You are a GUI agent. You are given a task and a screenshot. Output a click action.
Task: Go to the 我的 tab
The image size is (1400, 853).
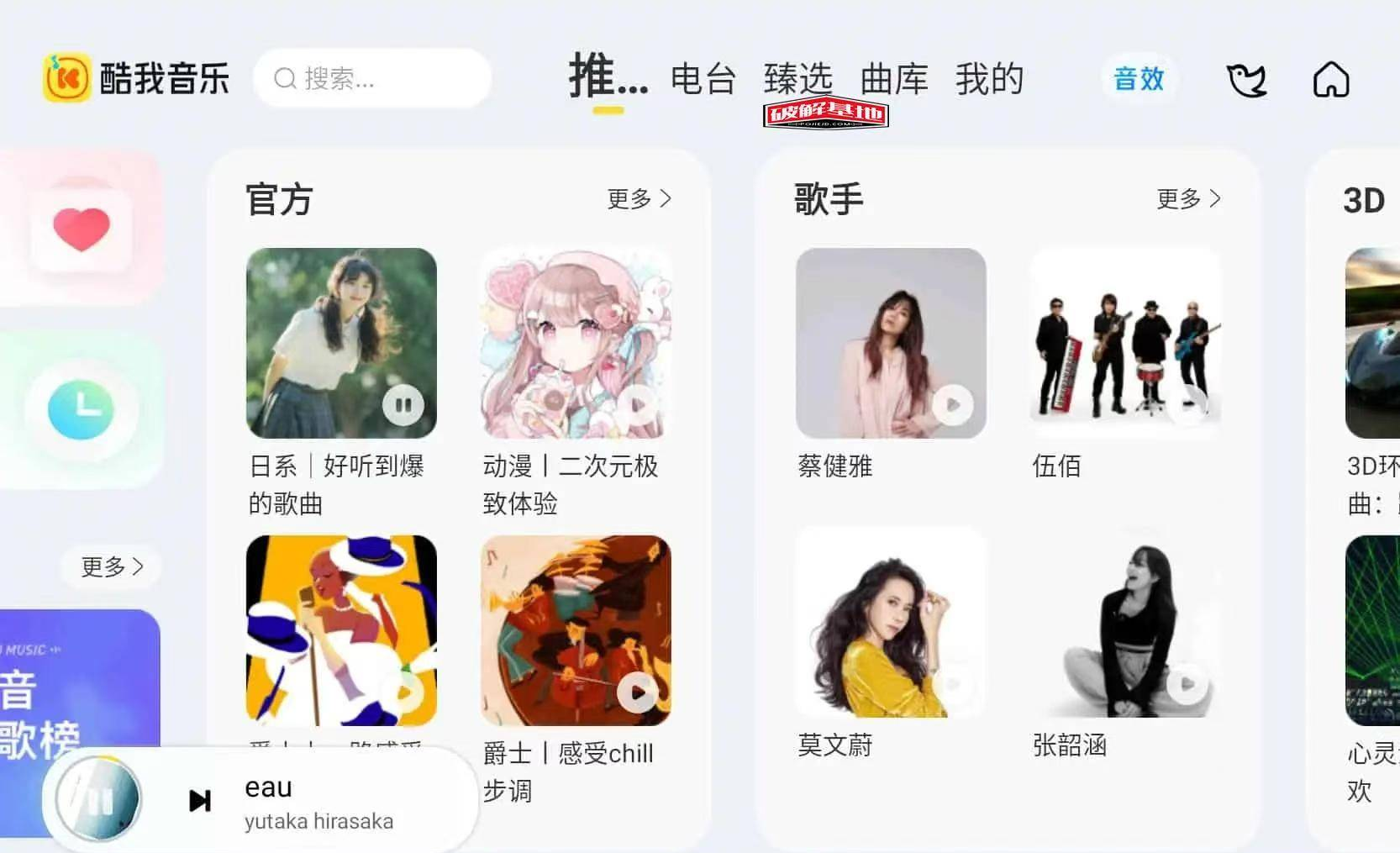tap(989, 79)
